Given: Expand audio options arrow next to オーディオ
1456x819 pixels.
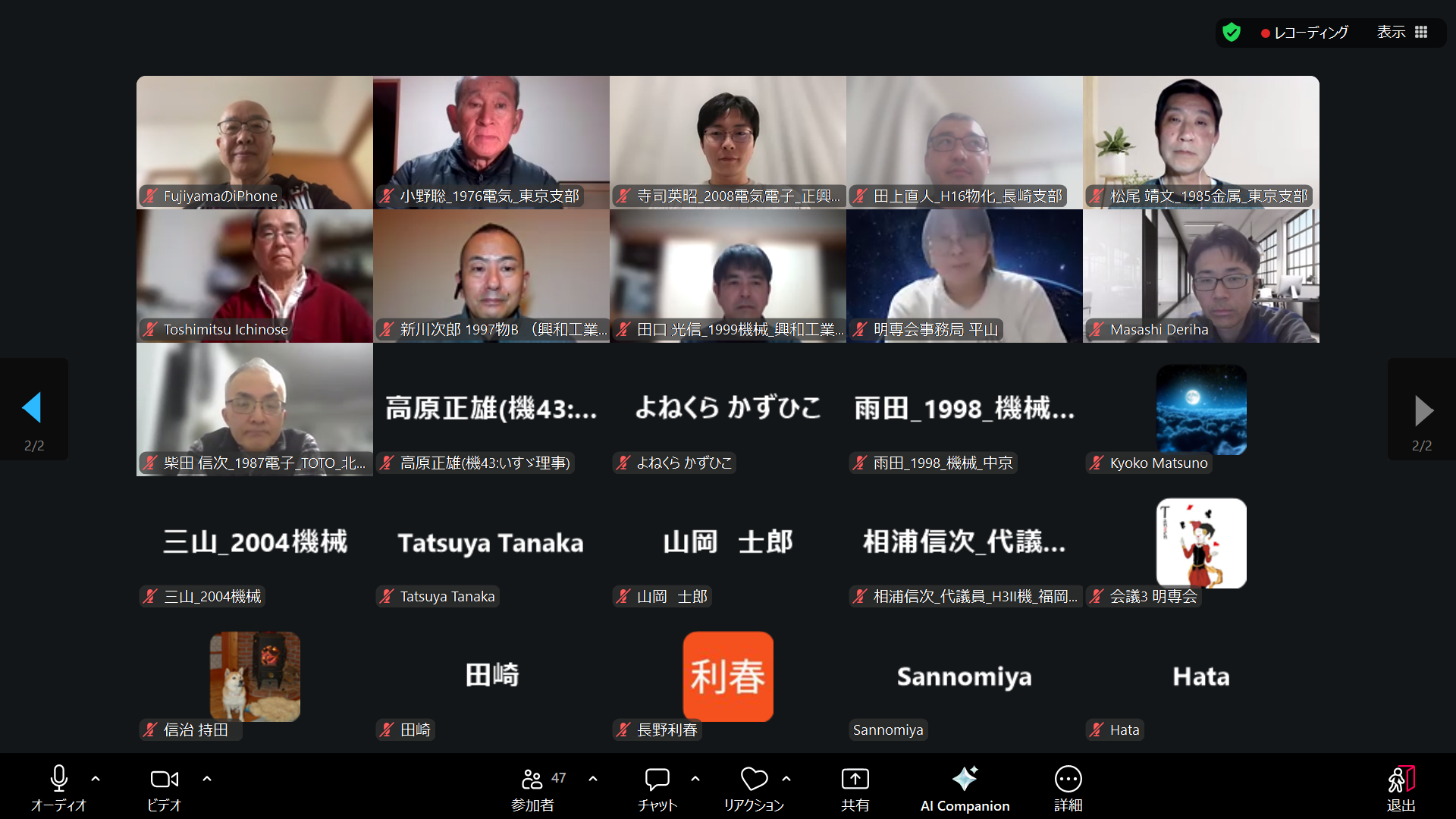Looking at the screenshot, I should [x=96, y=779].
